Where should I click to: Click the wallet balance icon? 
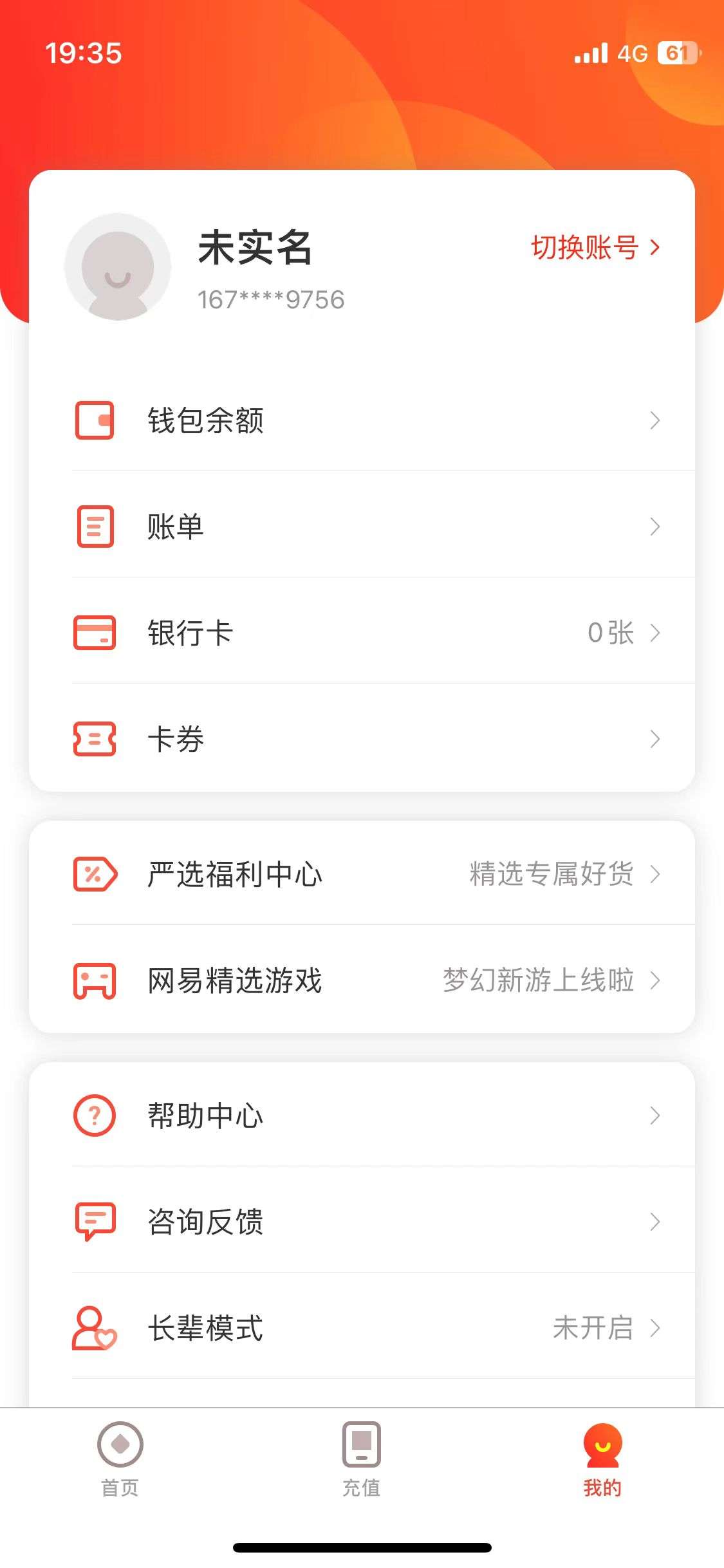[x=95, y=420]
